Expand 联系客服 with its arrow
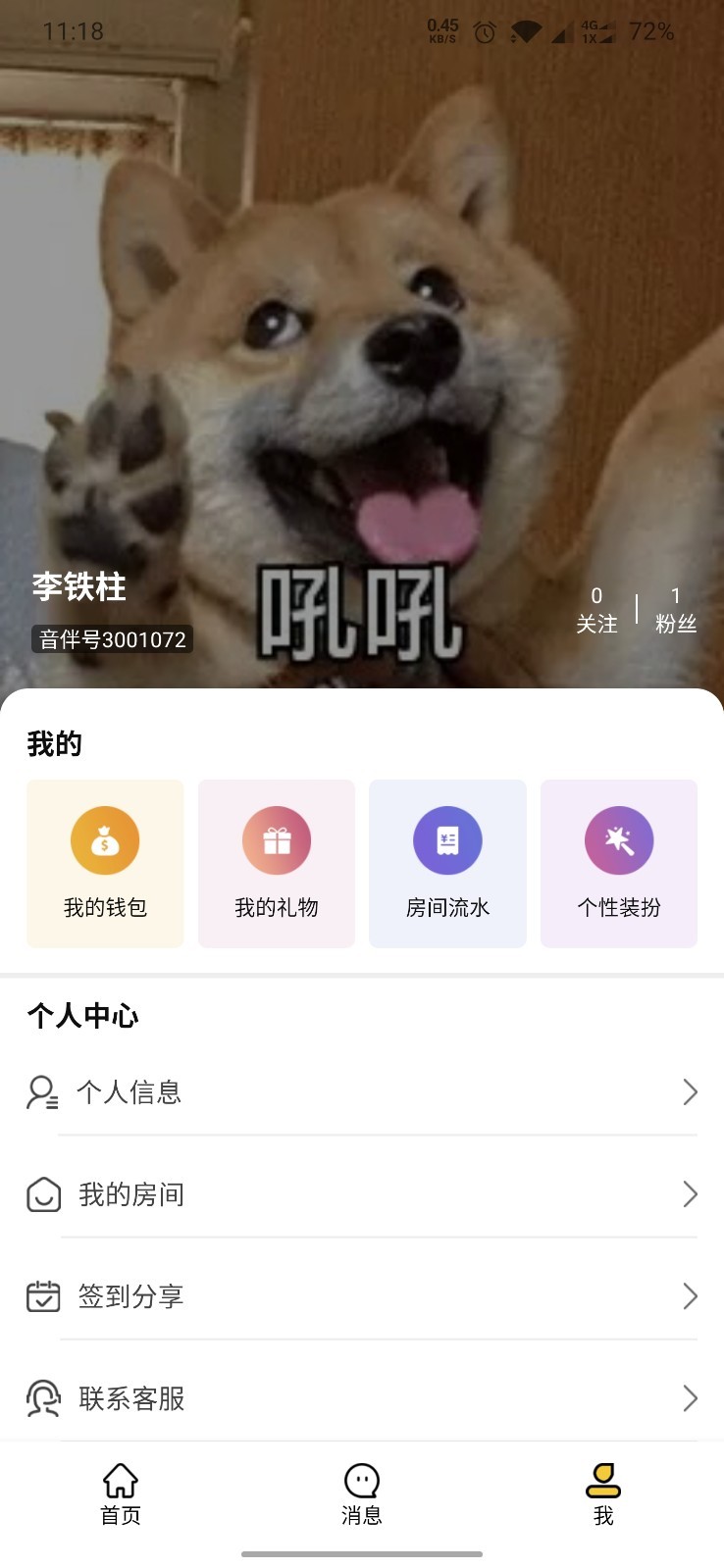The image size is (724, 1568). click(690, 1399)
